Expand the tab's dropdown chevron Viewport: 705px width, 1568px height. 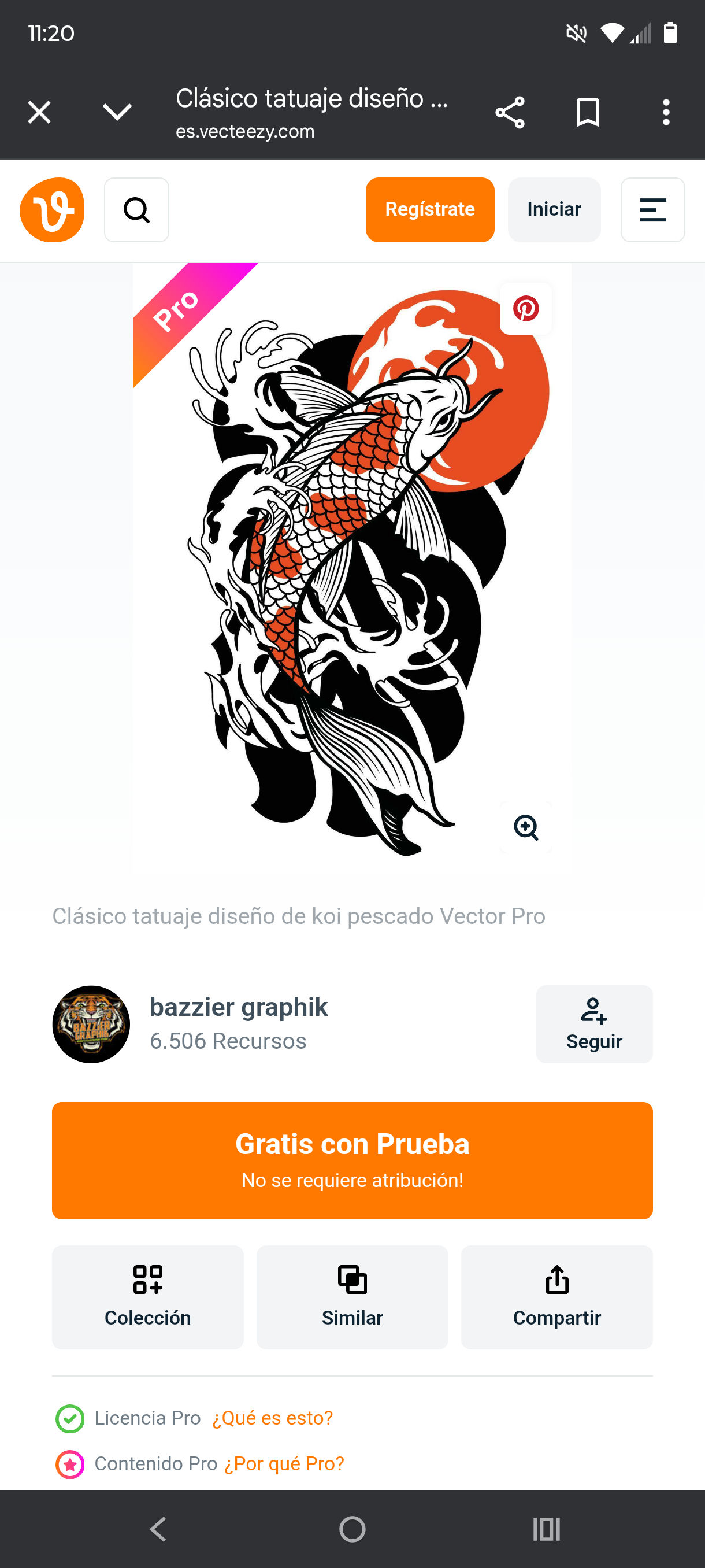click(x=117, y=113)
